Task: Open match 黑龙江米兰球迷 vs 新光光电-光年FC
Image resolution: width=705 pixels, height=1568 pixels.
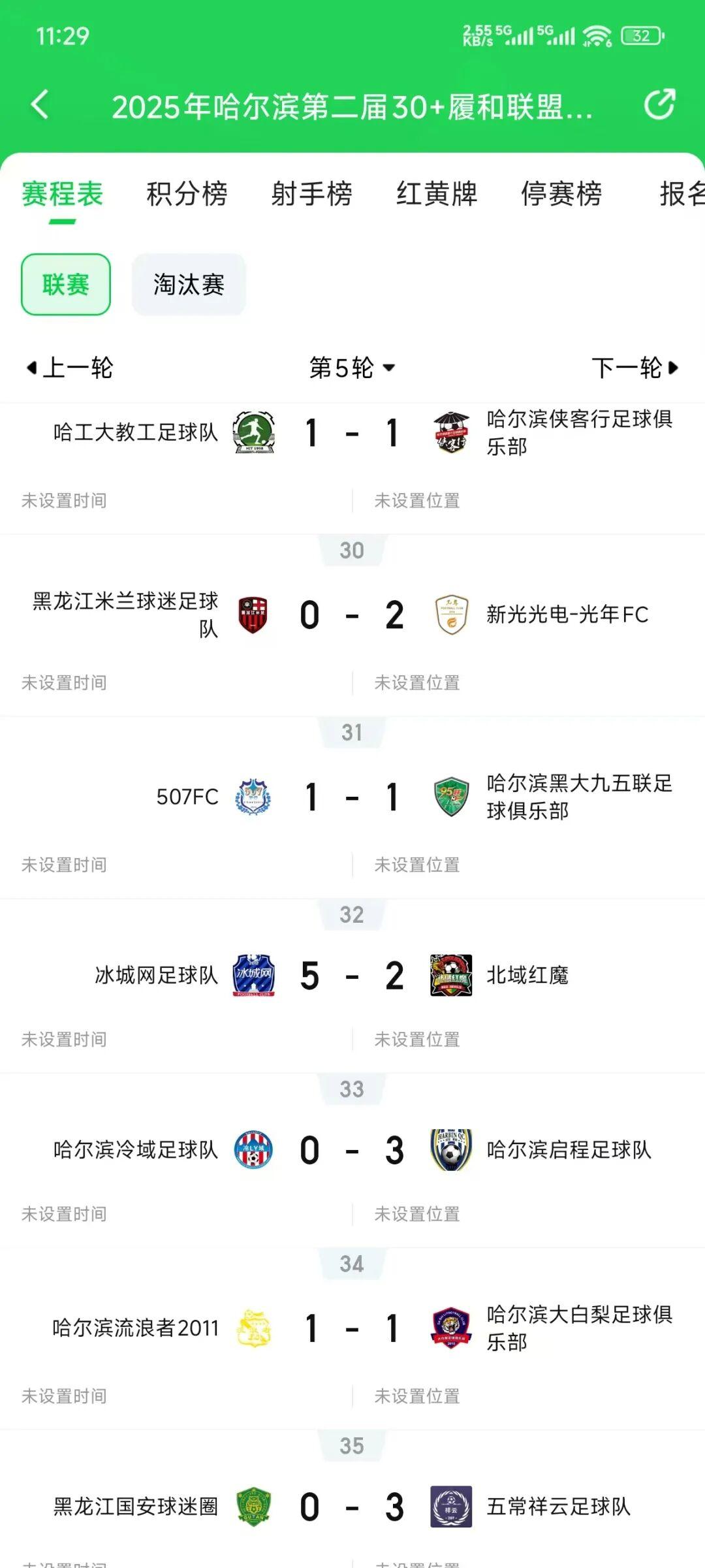Action: click(x=352, y=615)
